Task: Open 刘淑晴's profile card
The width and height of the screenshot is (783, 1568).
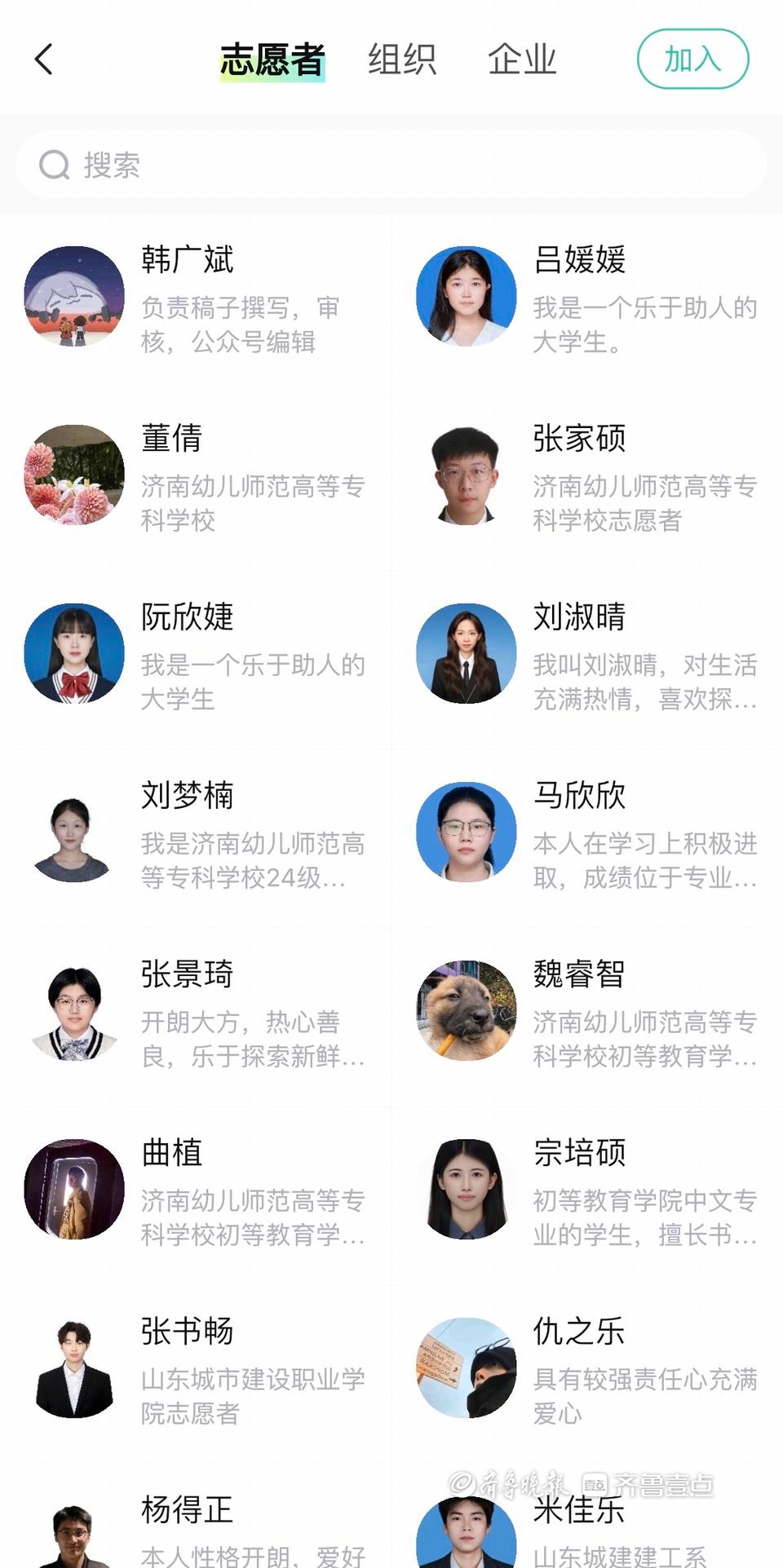Action: tap(587, 656)
